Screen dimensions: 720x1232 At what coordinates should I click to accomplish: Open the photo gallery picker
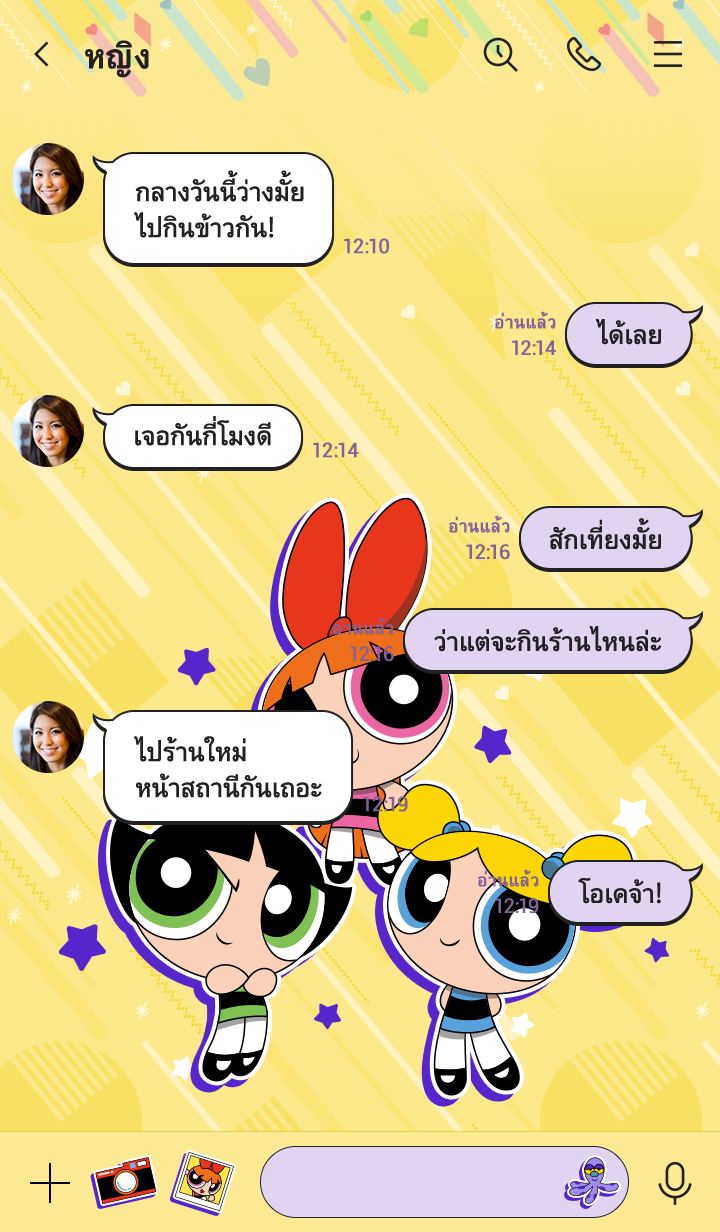point(203,1182)
